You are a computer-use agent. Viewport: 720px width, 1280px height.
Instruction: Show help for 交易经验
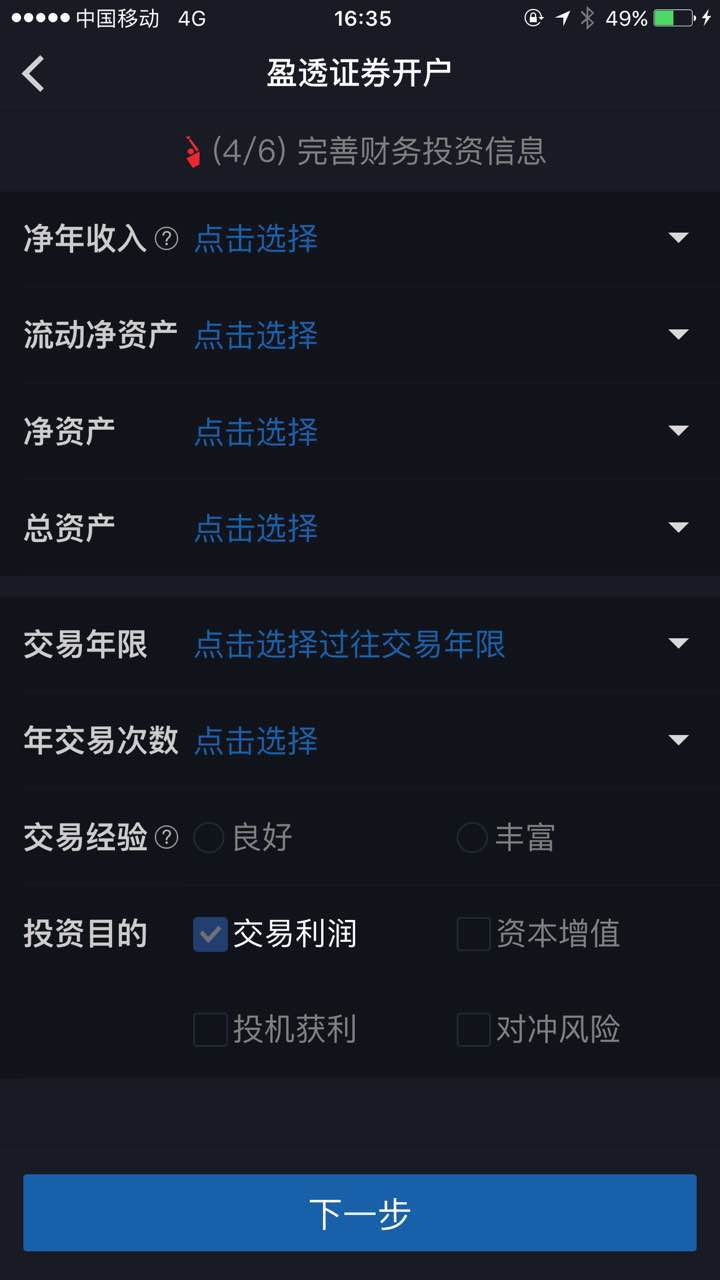pyautogui.click(x=167, y=837)
